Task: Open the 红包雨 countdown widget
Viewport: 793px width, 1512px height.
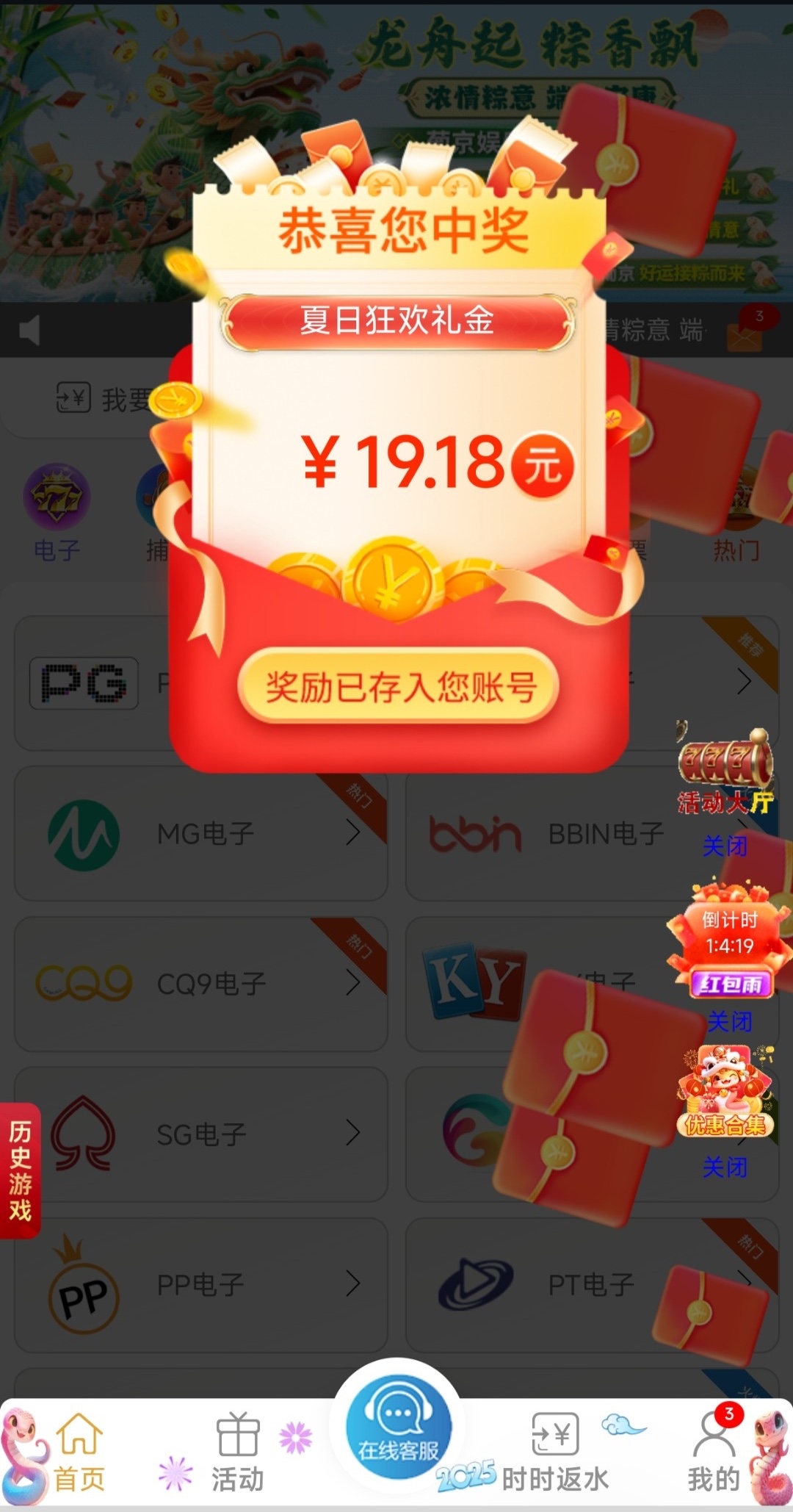Action: [729, 944]
